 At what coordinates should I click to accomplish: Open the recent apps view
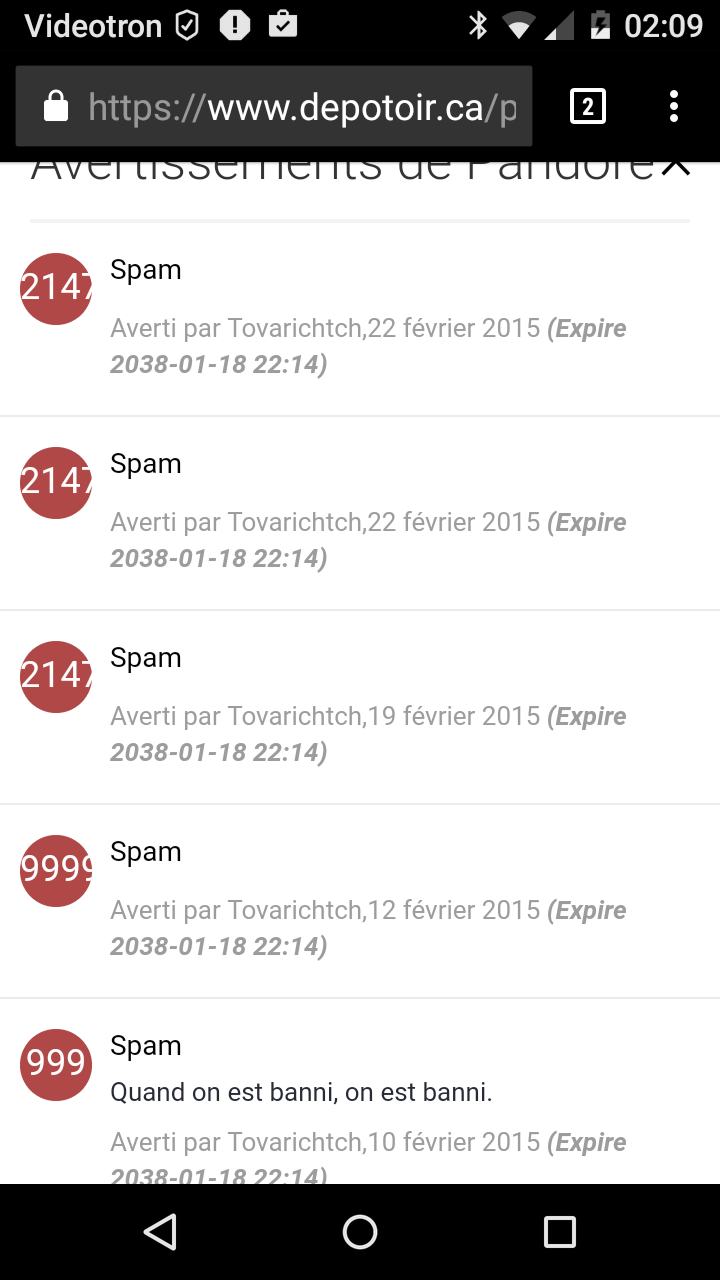pyautogui.click(x=560, y=1232)
